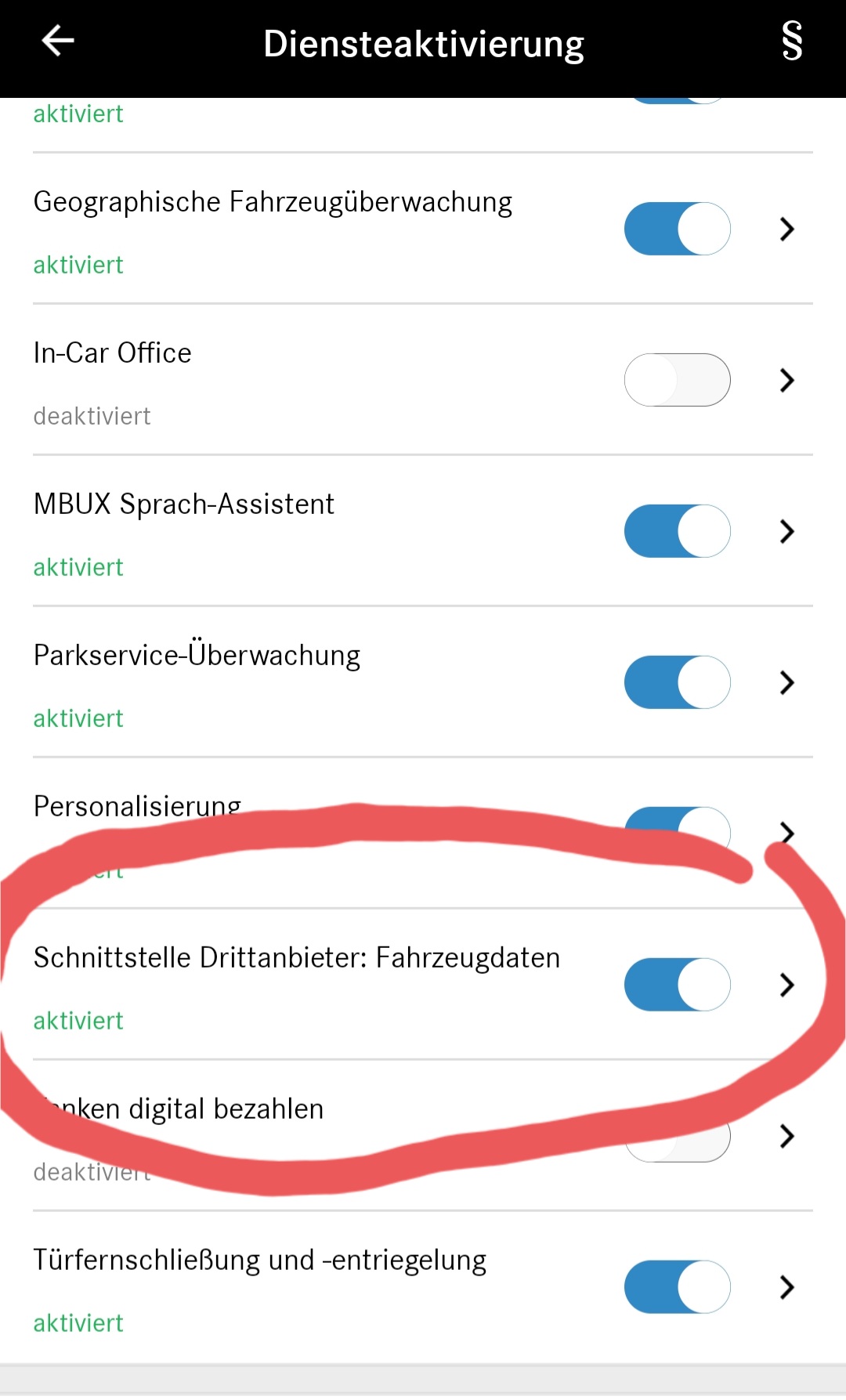Switch off Türfernschließung und -entriegelung
The height and width of the screenshot is (1400, 846).
click(678, 1287)
